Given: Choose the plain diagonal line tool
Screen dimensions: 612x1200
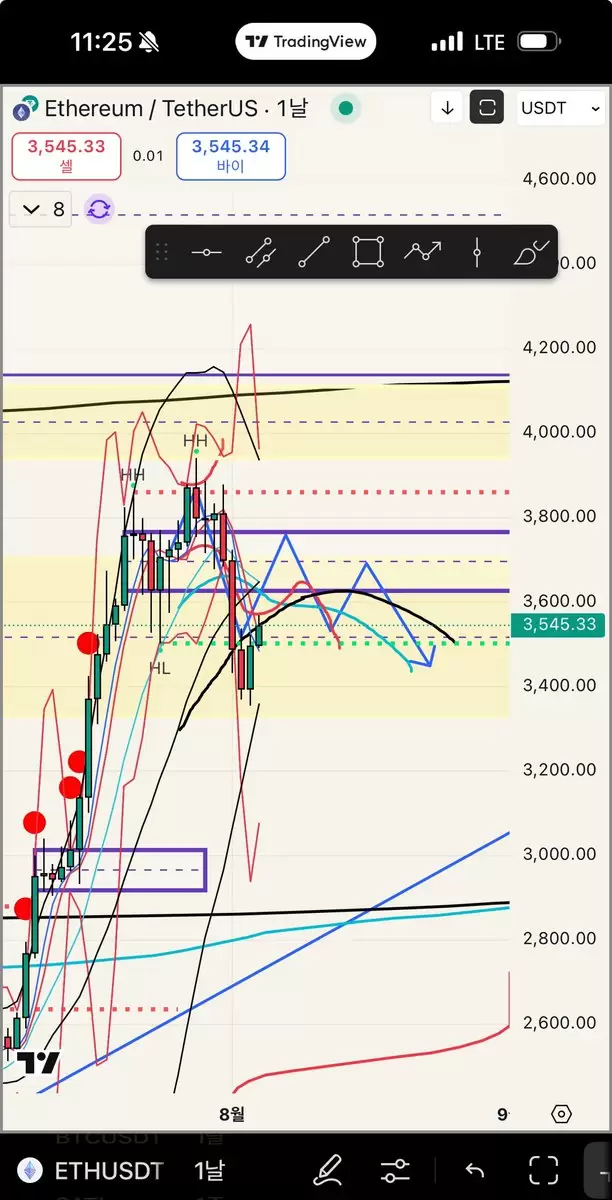Looking at the screenshot, I should click(x=314, y=252).
